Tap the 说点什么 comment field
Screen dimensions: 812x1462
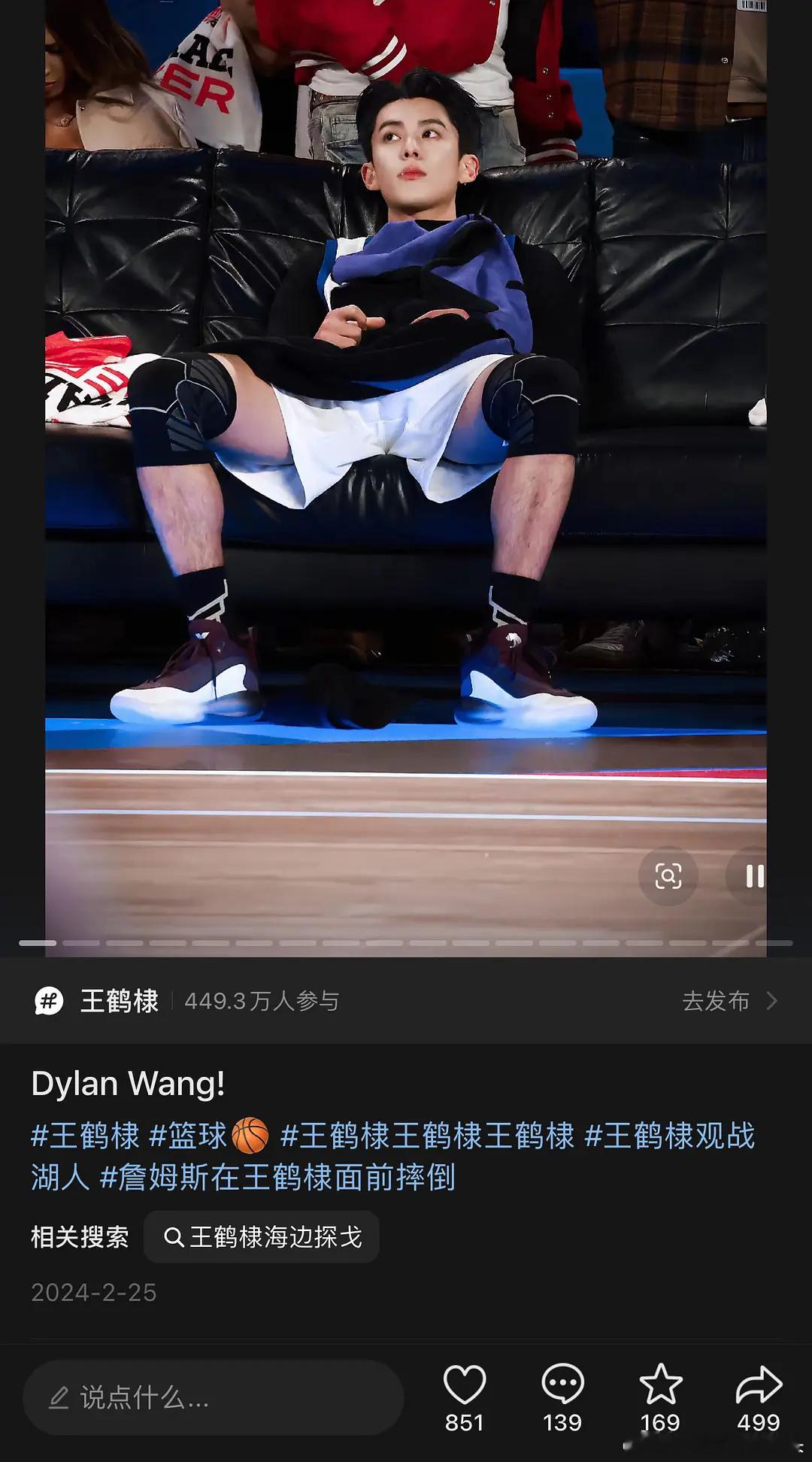[x=214, y=1398]
